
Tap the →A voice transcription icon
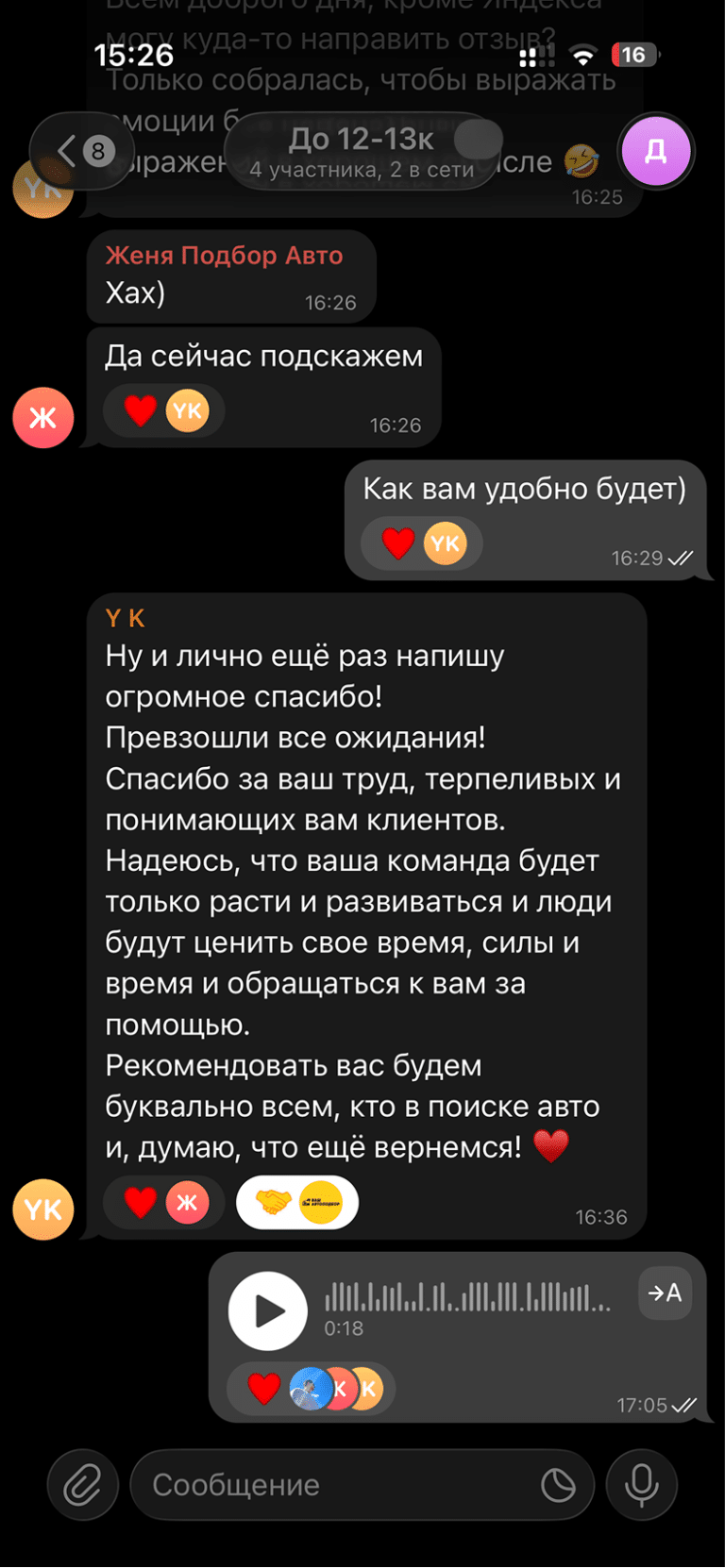tap(666, 1293)
